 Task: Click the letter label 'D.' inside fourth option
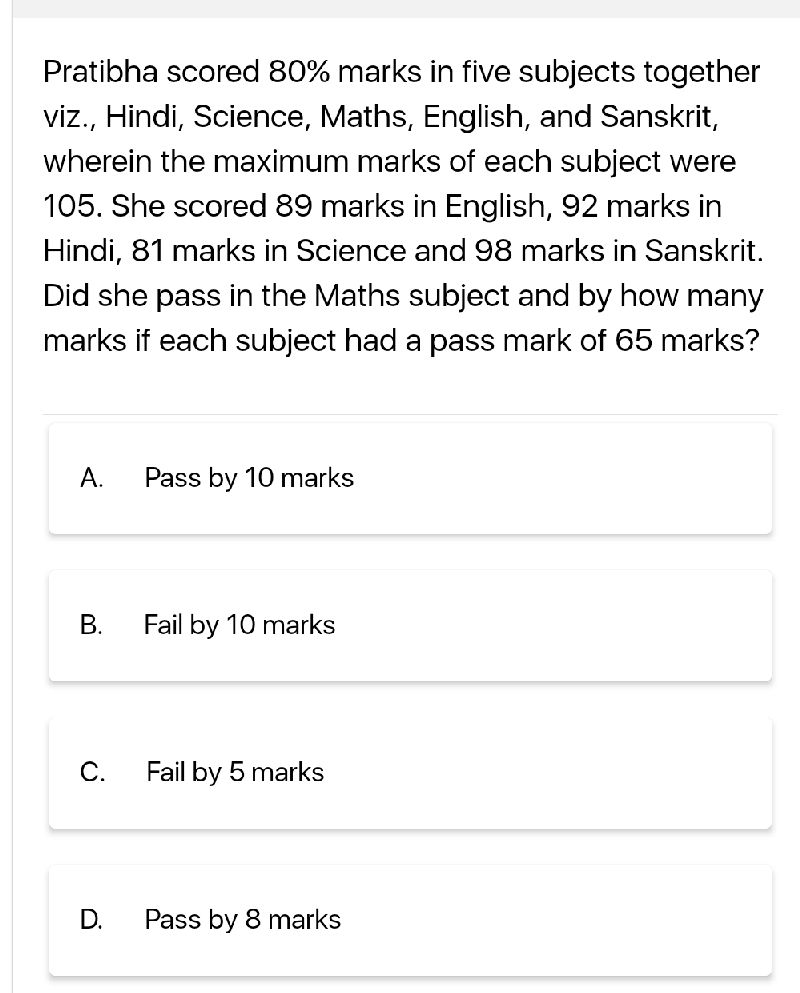pos(93,920)
